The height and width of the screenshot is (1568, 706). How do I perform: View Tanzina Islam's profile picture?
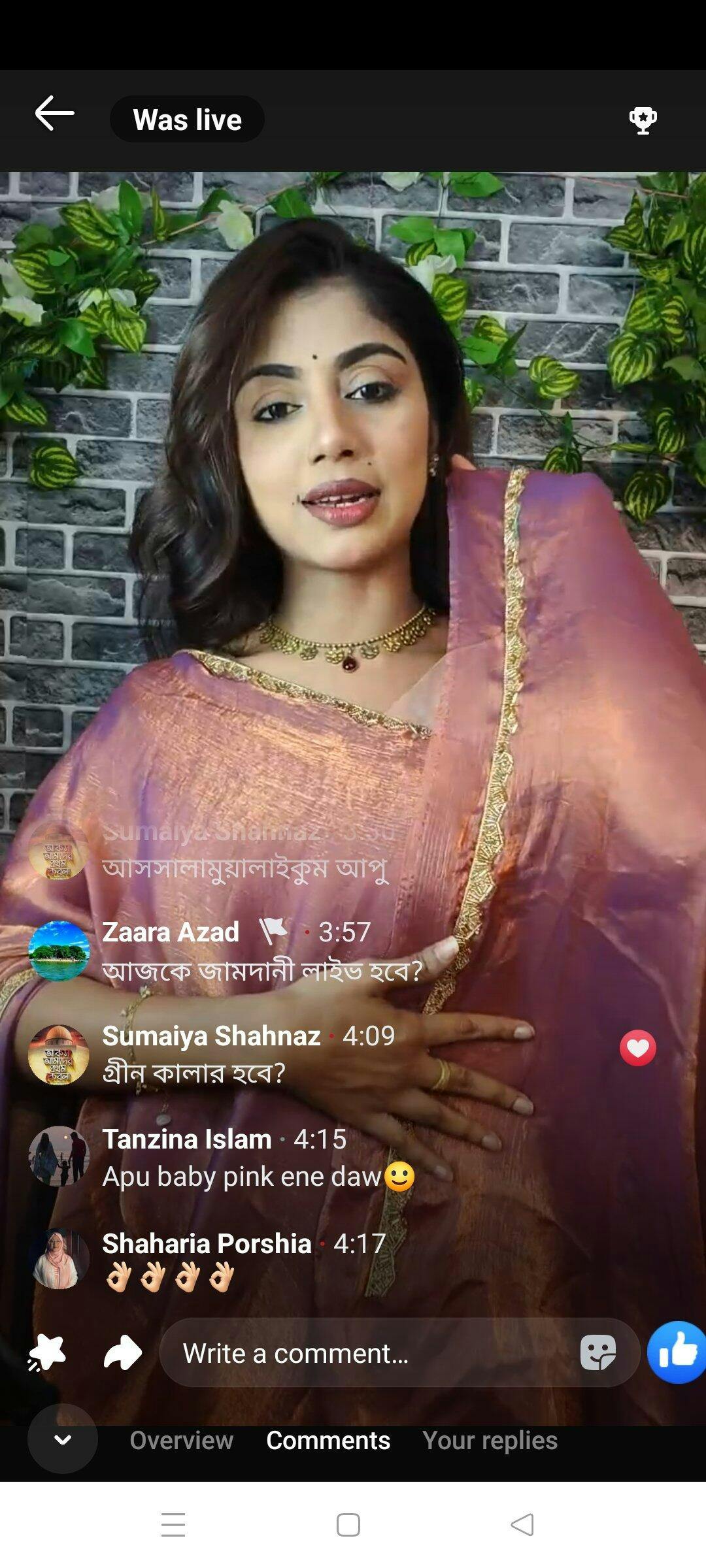59,1156
